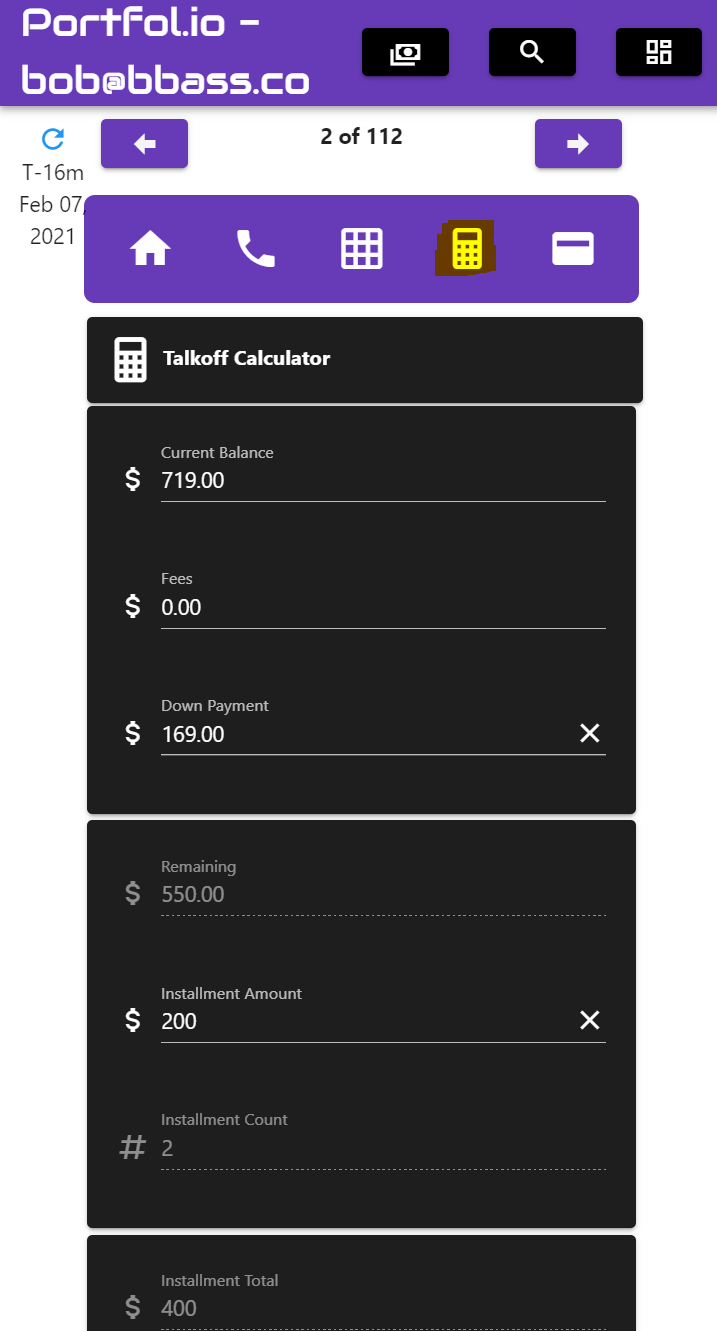Open the search button in header
717x1331 pixels.
click(532, 52)
